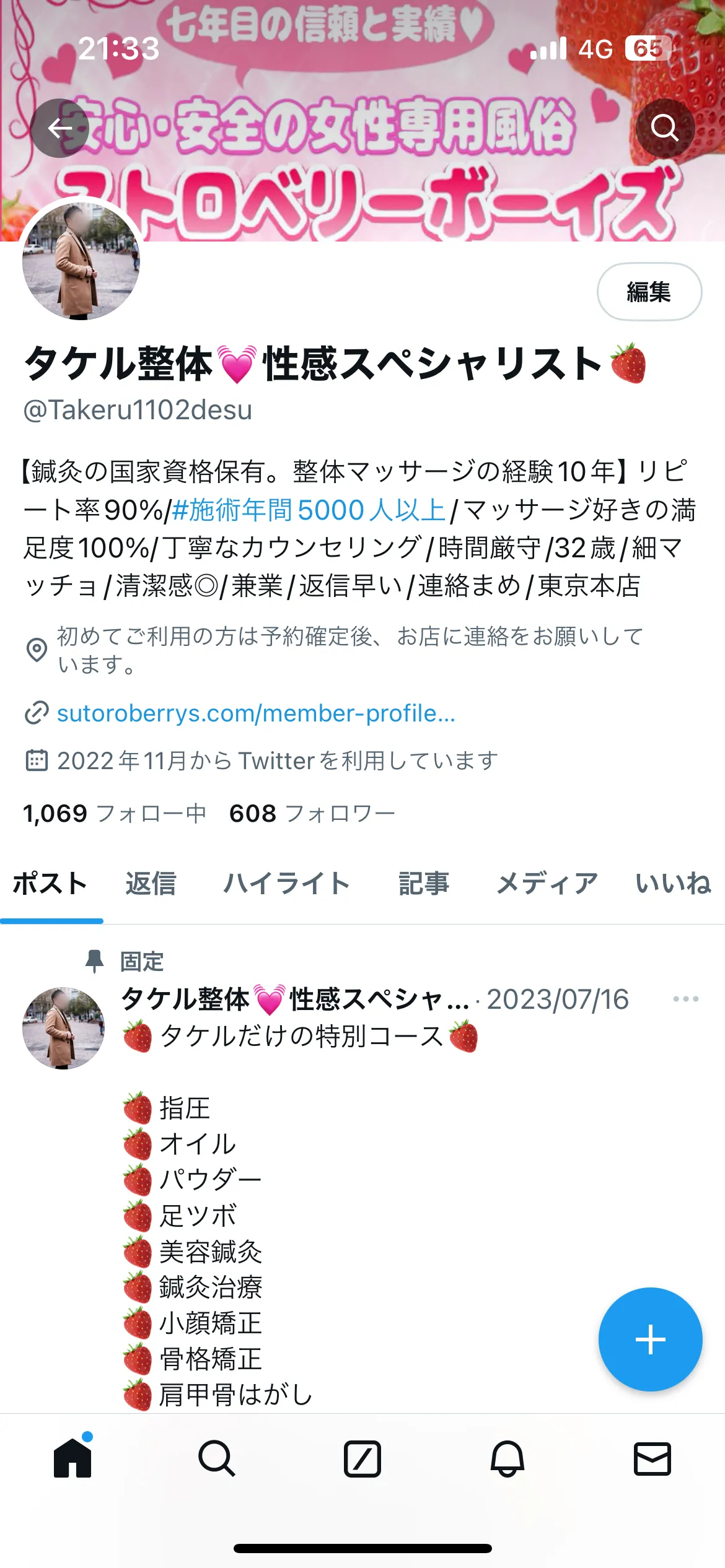Open the profile avatar photo
This screenshot has height=1568, width=725.
[81, 261]
